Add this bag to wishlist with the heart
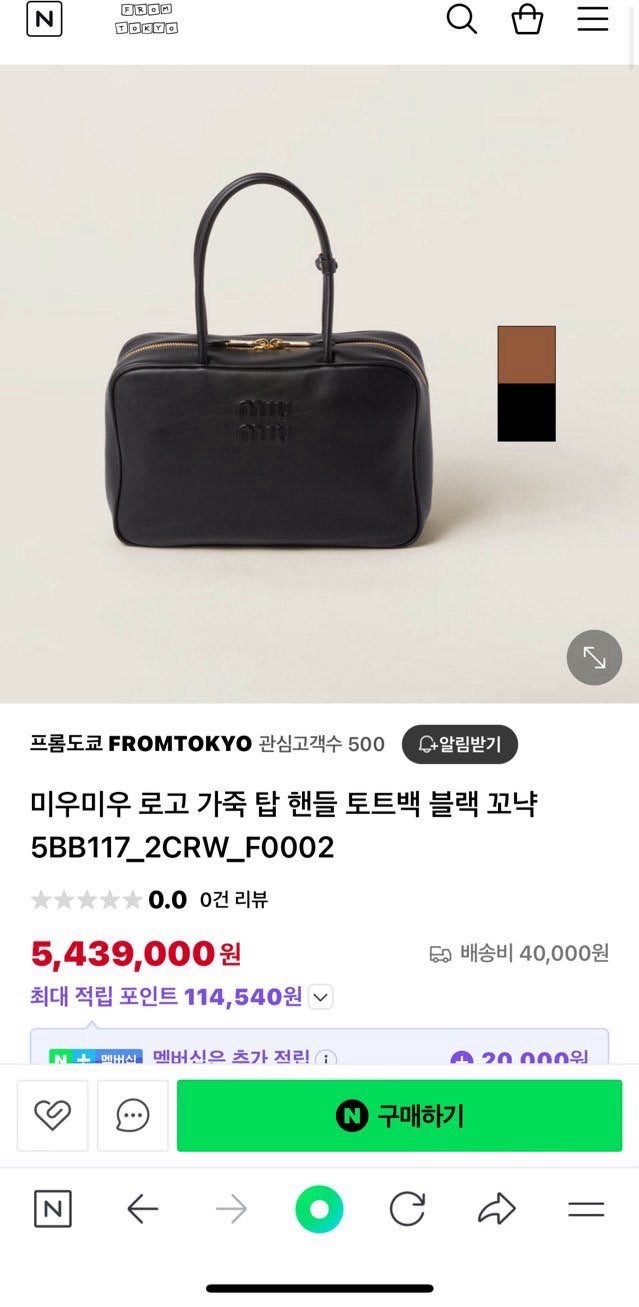 pyautogui.click(x=52, y=1115)
